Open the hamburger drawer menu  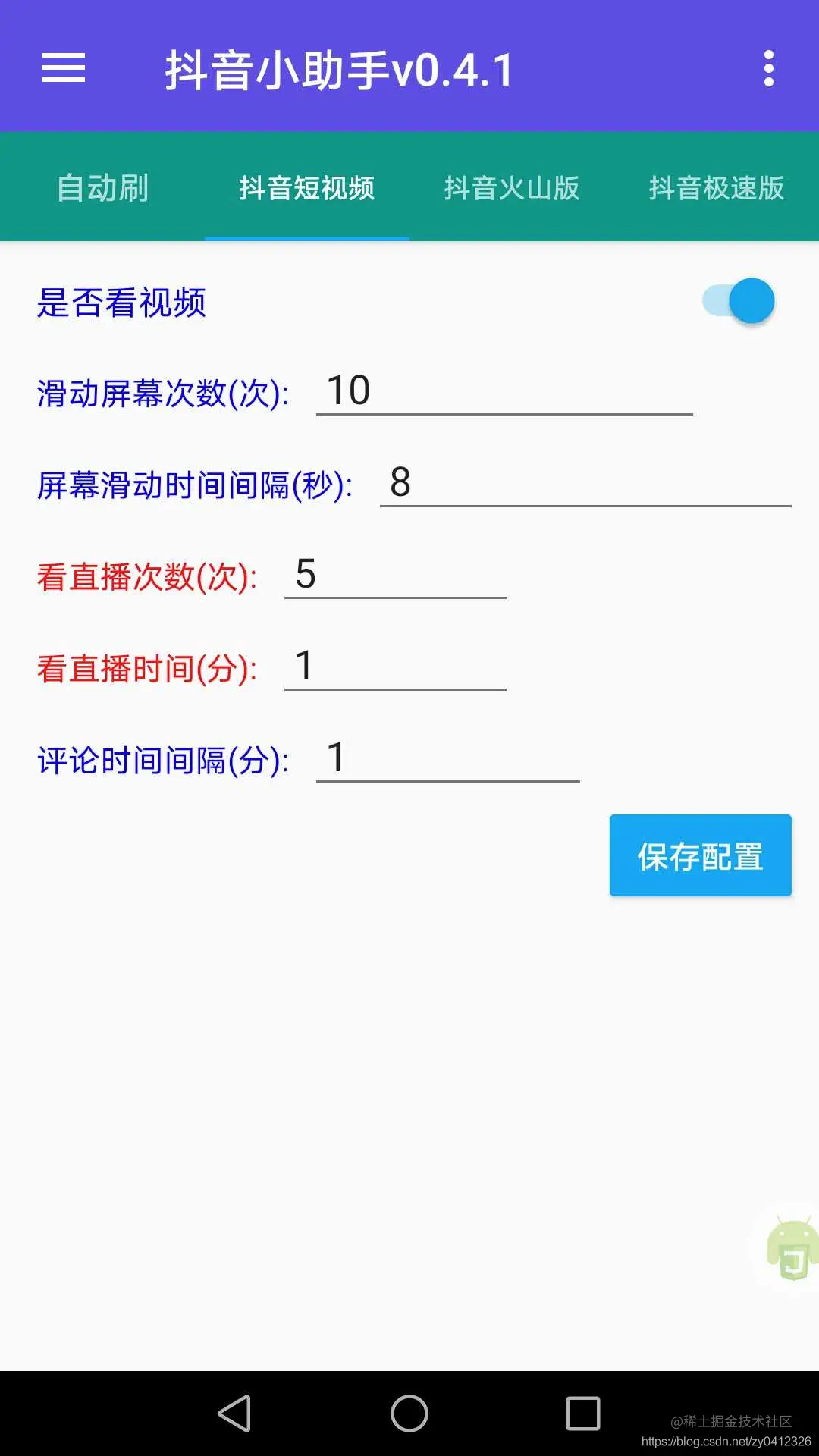[64, 68]
